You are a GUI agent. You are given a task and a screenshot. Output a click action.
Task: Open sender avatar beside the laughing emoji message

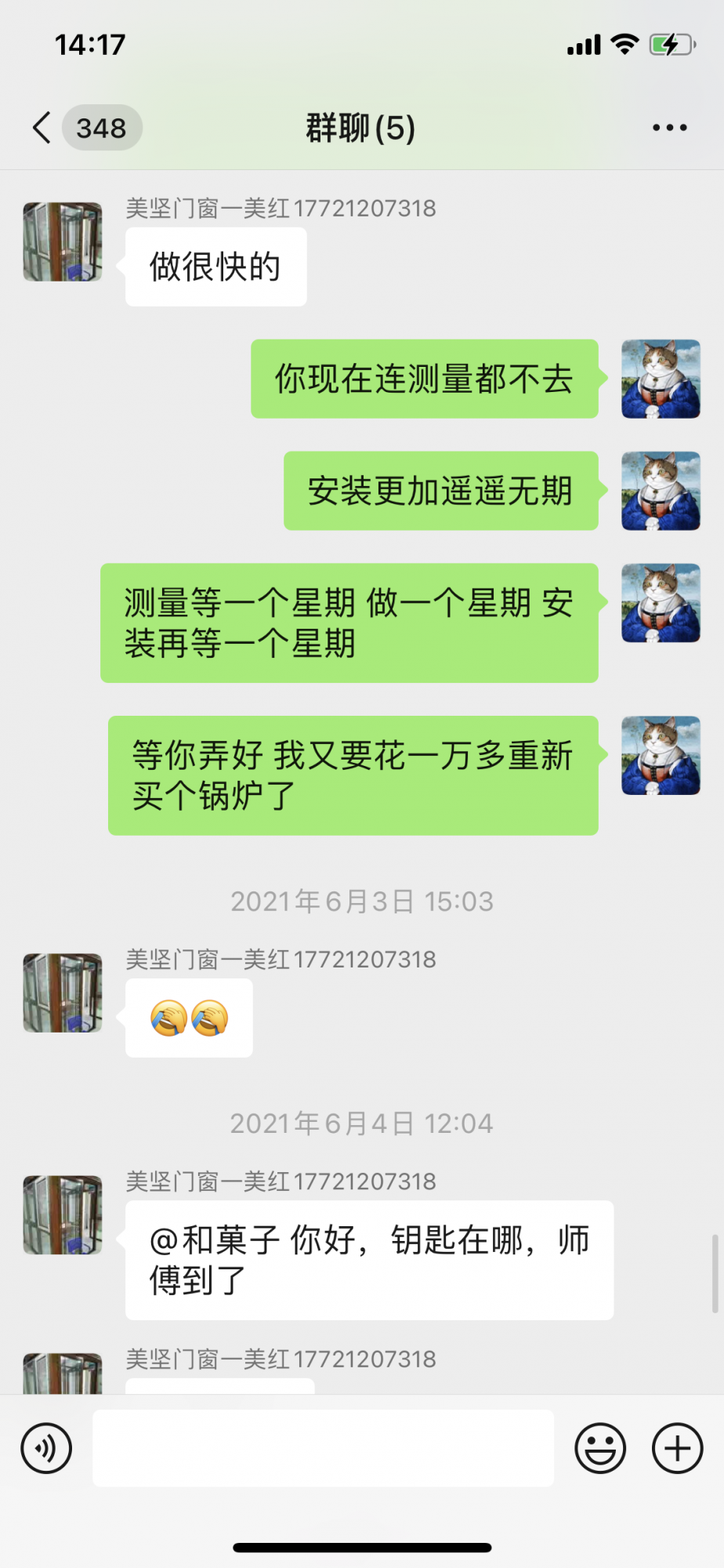tap(63, 993)
